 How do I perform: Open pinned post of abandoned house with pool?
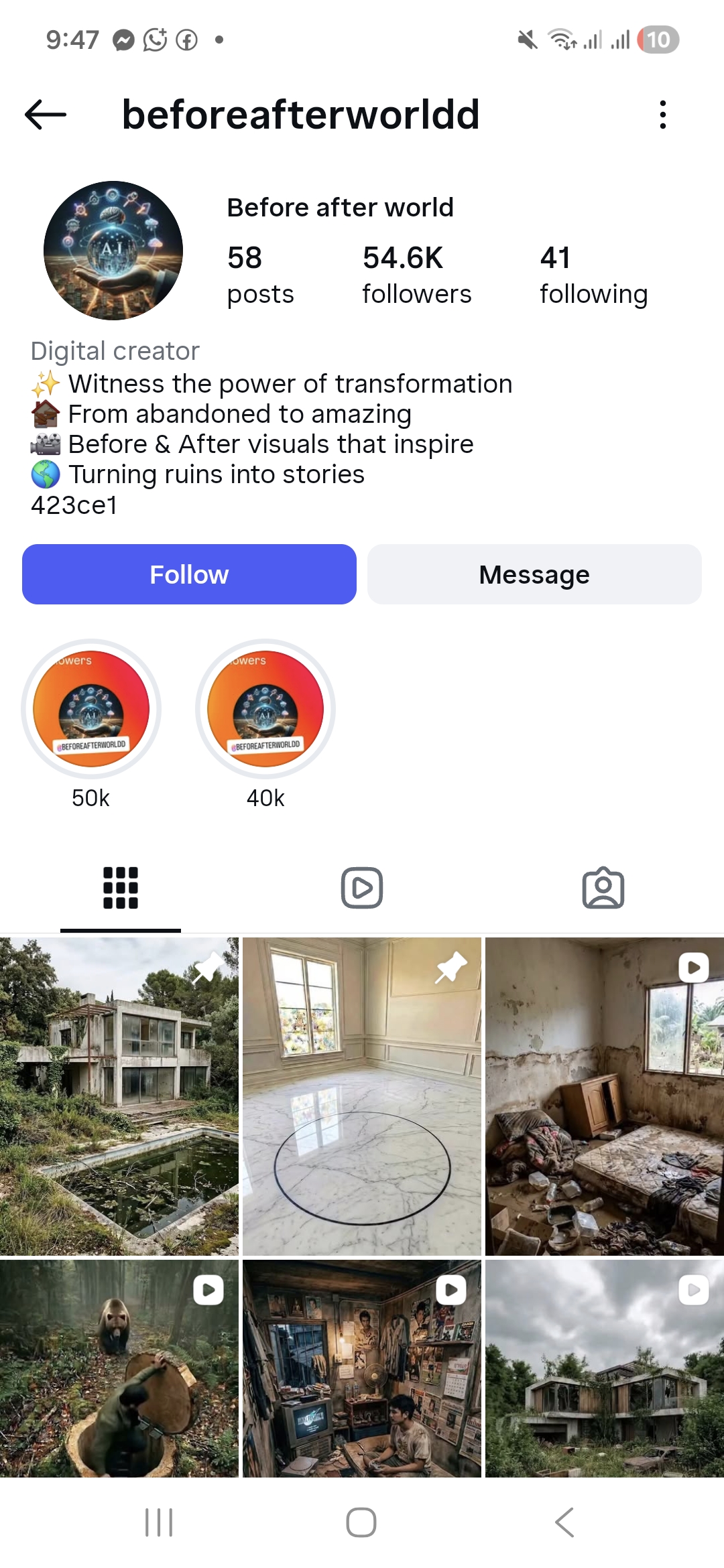(x=119, y=1096)
